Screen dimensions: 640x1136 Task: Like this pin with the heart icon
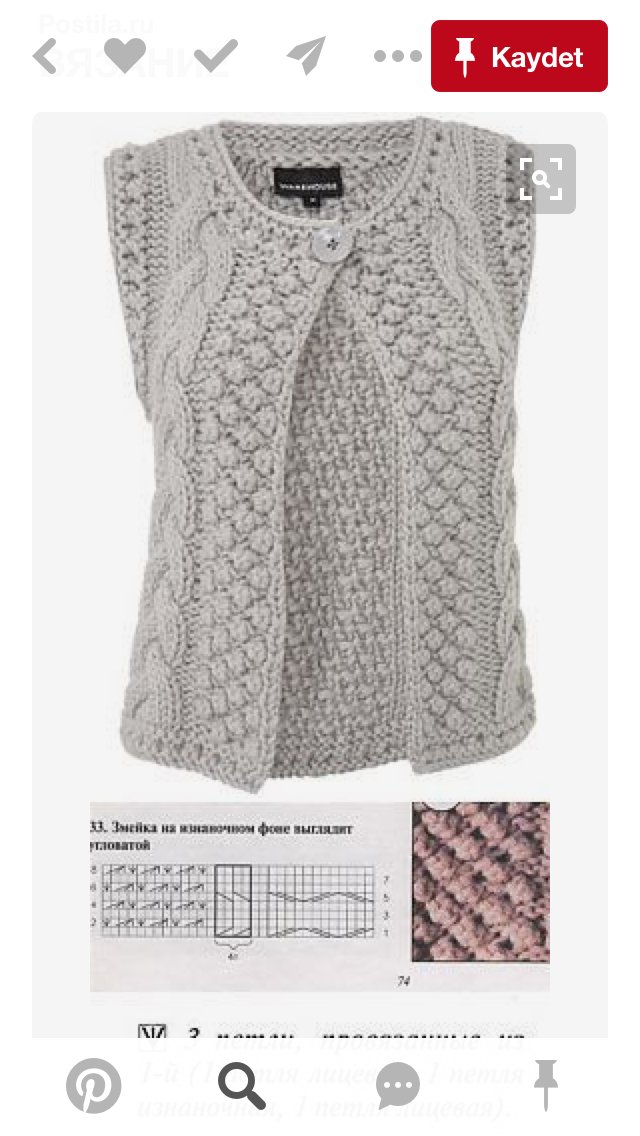(125, 55)
